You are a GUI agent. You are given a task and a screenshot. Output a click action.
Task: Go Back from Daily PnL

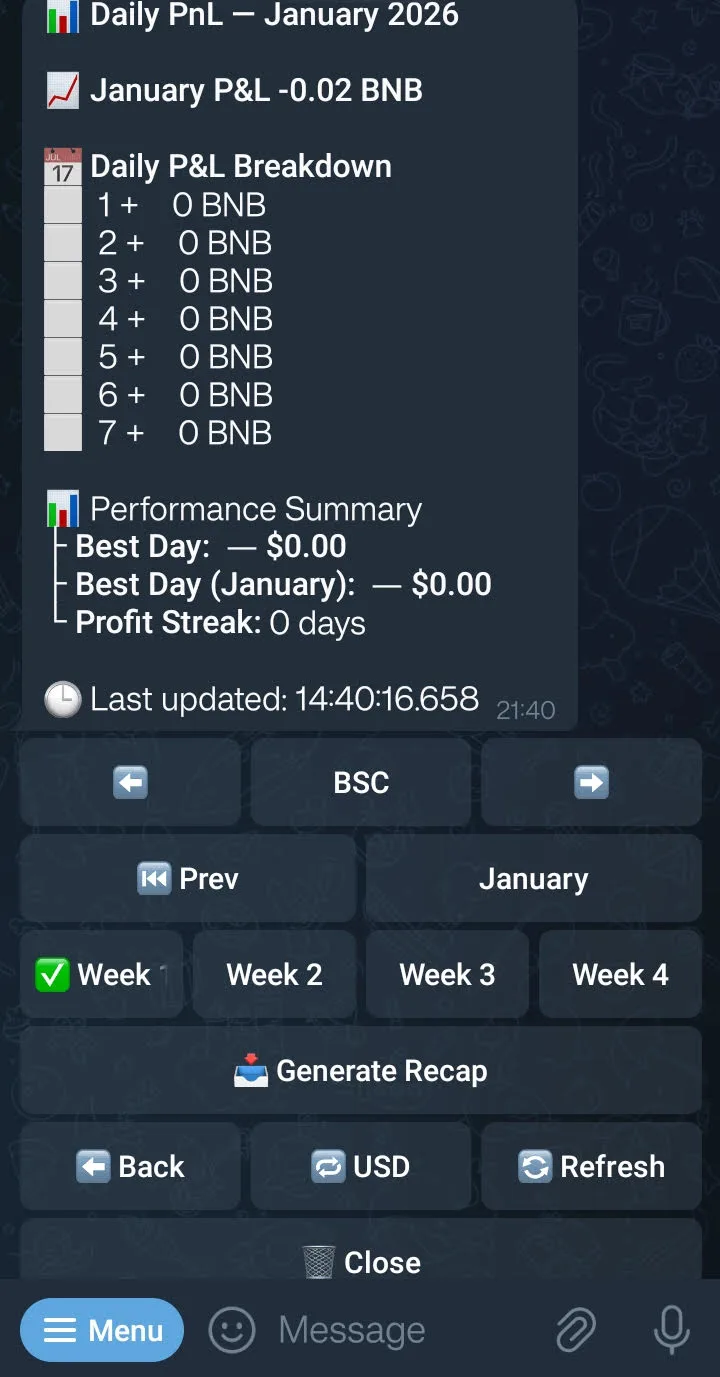(x=130, y=1166)
